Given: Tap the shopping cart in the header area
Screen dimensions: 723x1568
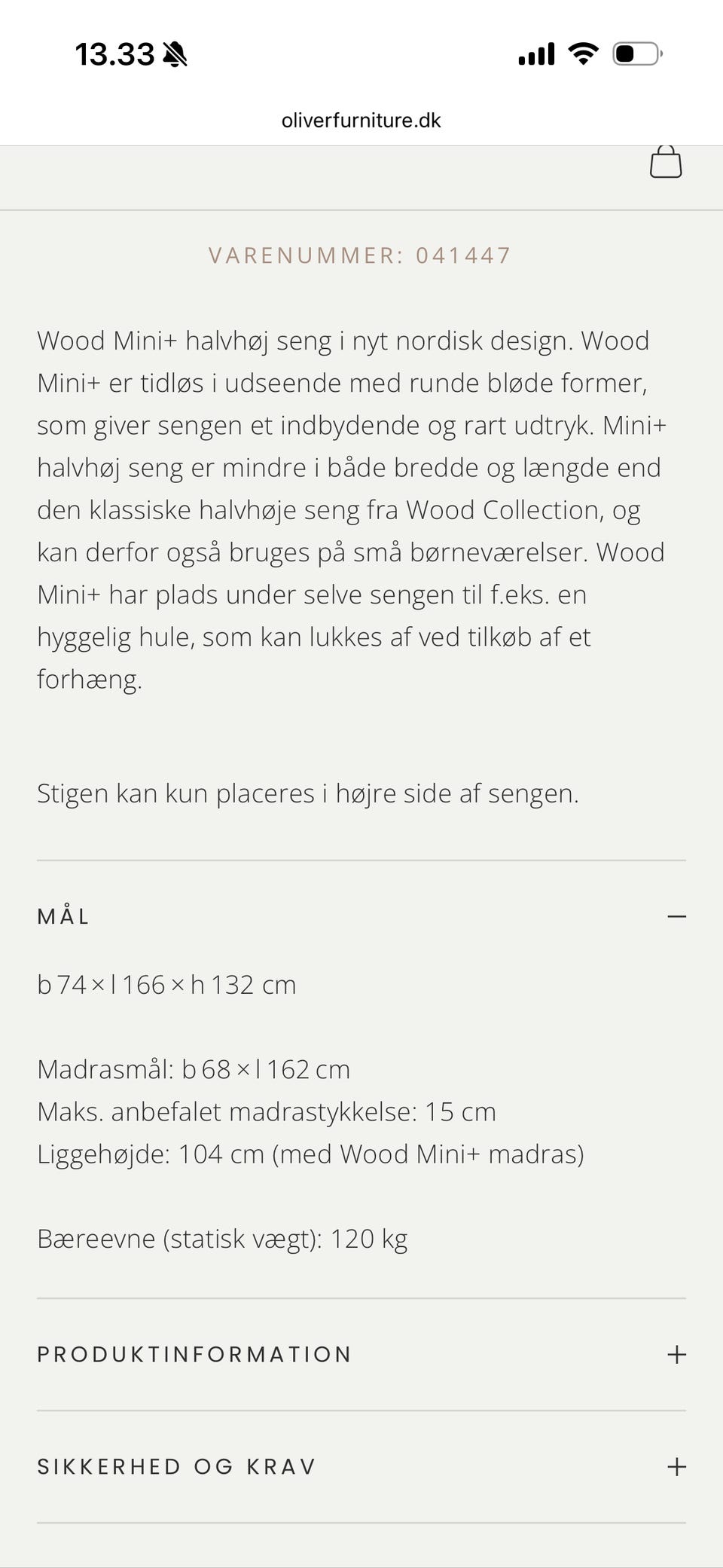Looking at the screenshot, I should [x=666, y=162].
